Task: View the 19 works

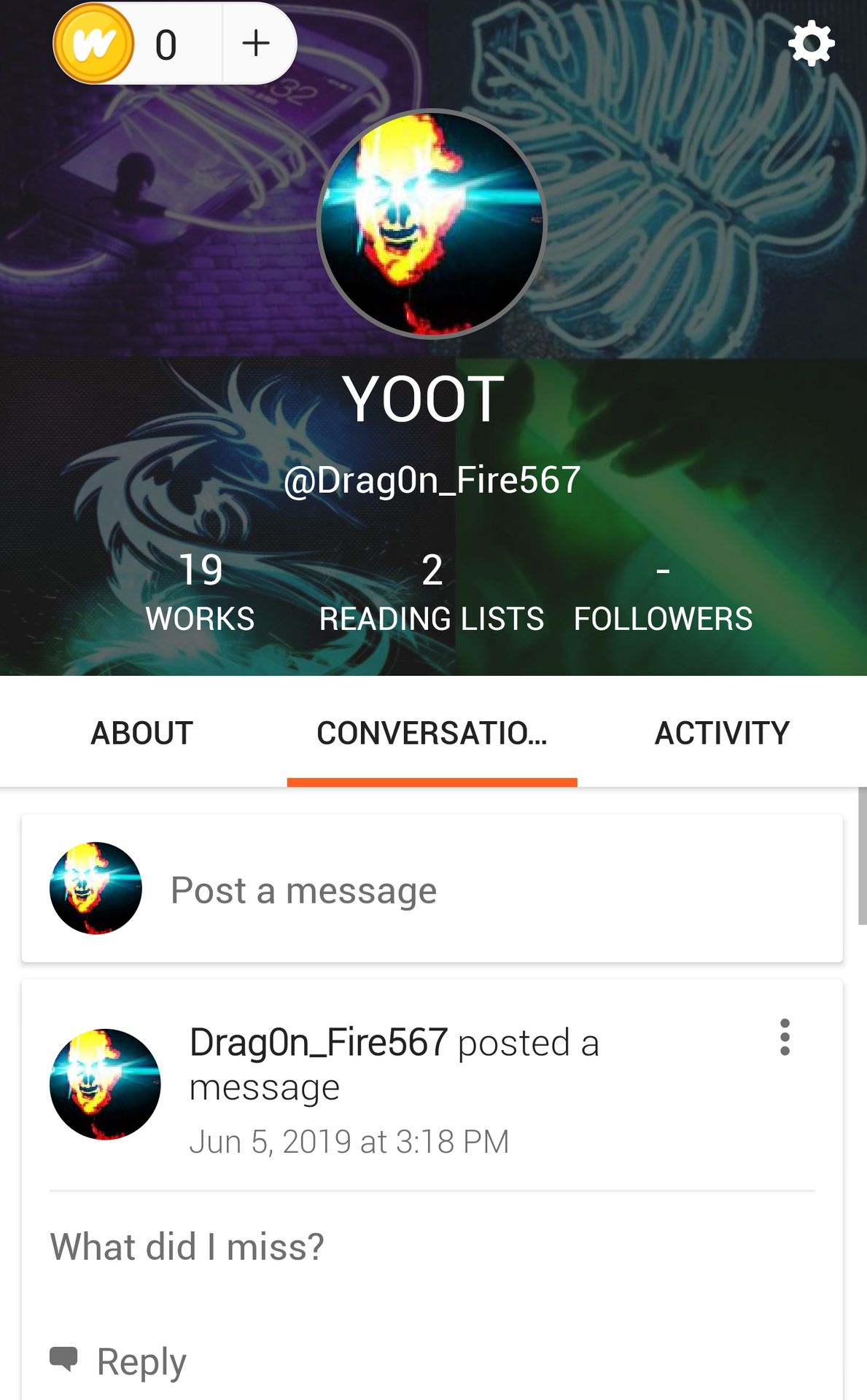Action: pyautogui.click(x=201, y=592)
